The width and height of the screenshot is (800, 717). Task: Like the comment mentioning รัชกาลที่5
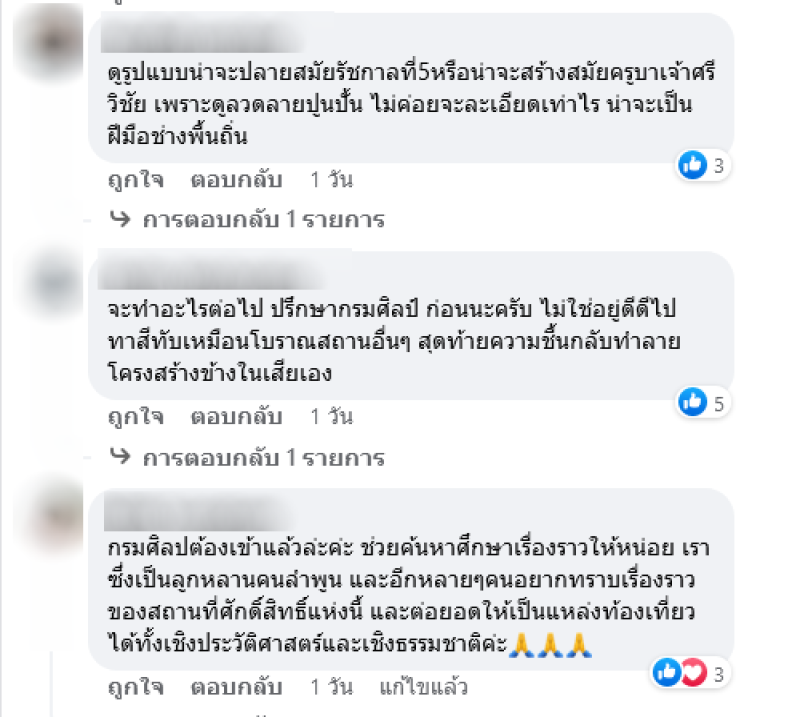click(134, 181)
